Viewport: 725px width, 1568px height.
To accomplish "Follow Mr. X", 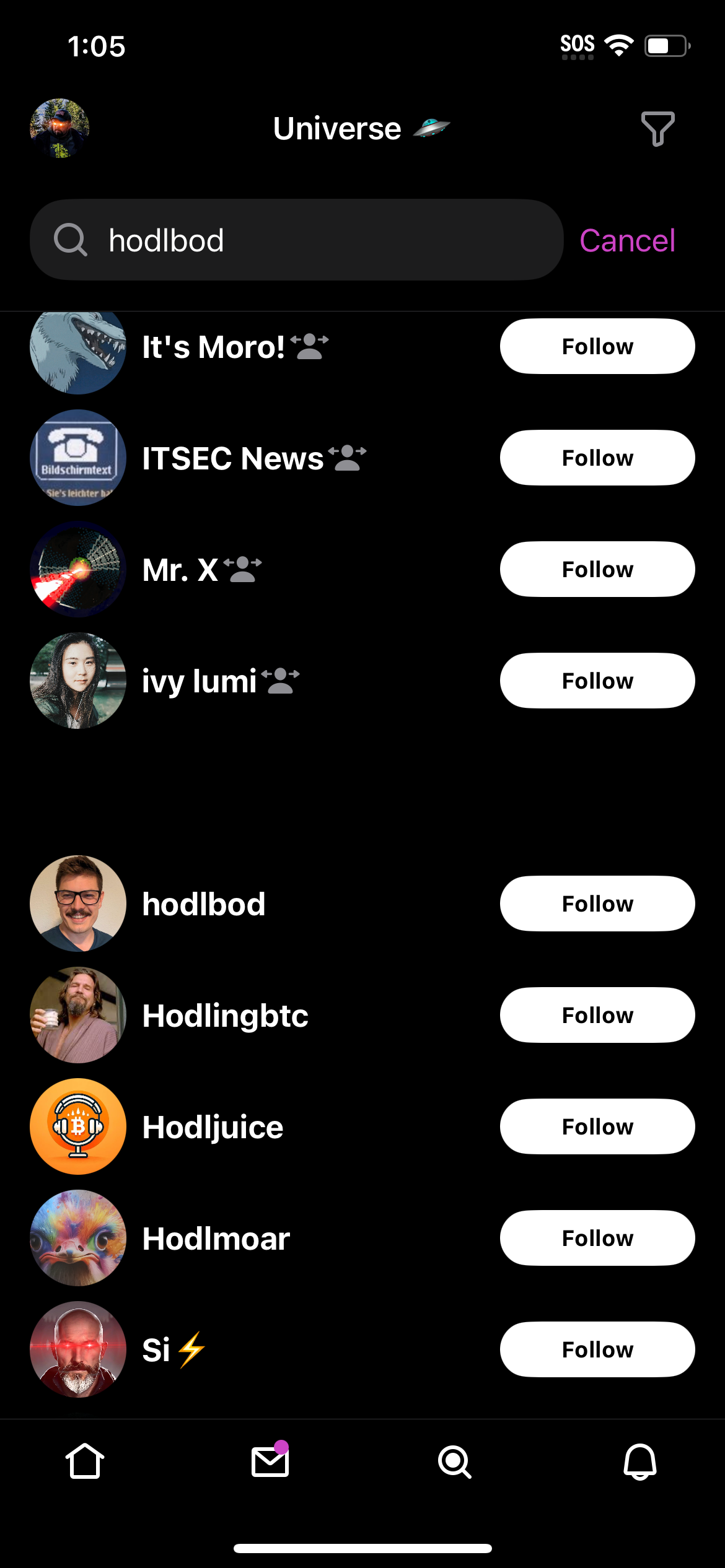I will tap(597, 569).
